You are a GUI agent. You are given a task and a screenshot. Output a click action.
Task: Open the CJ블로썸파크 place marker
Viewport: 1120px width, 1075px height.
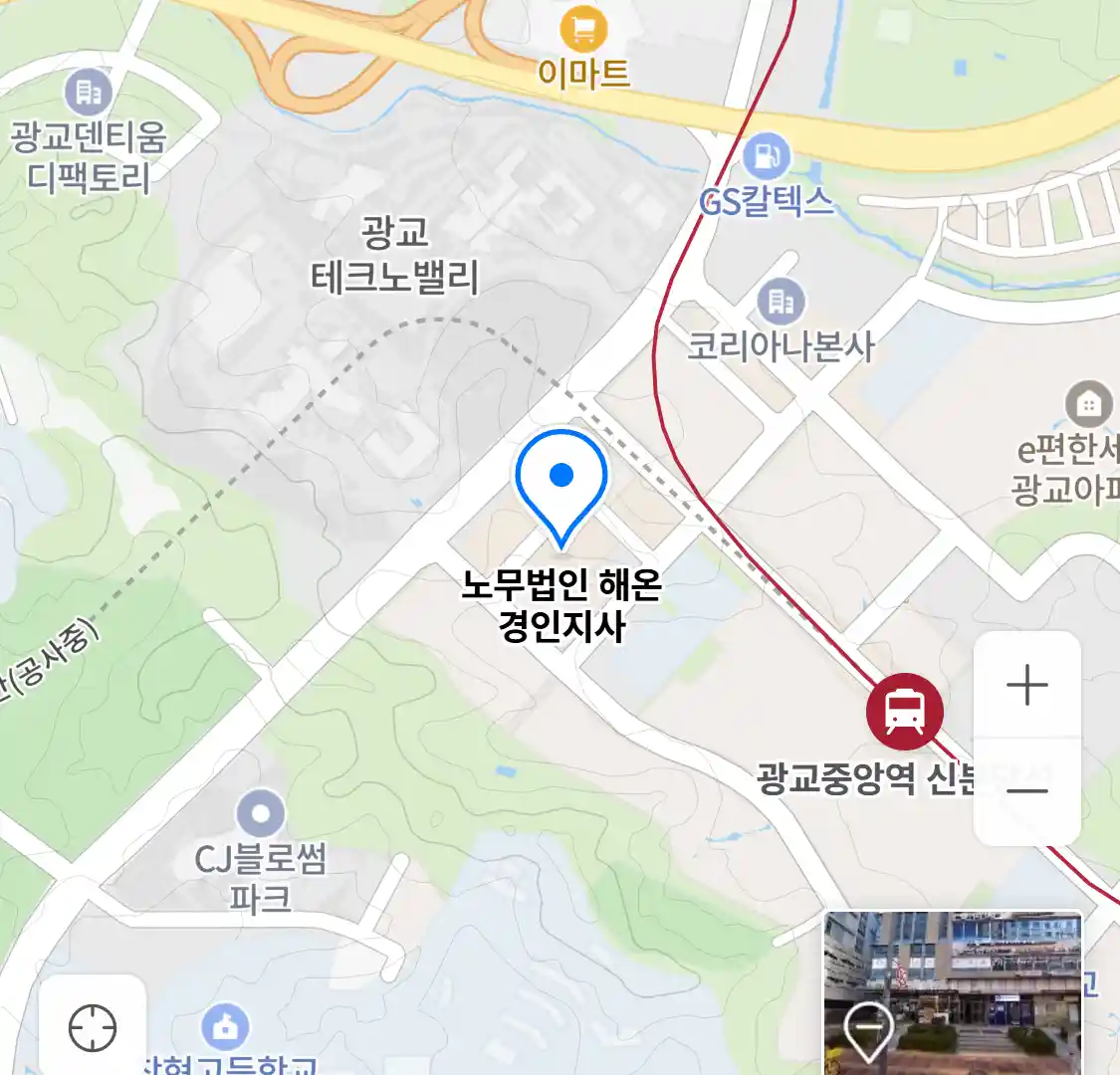pyautogui.click(x=261, y=814)
